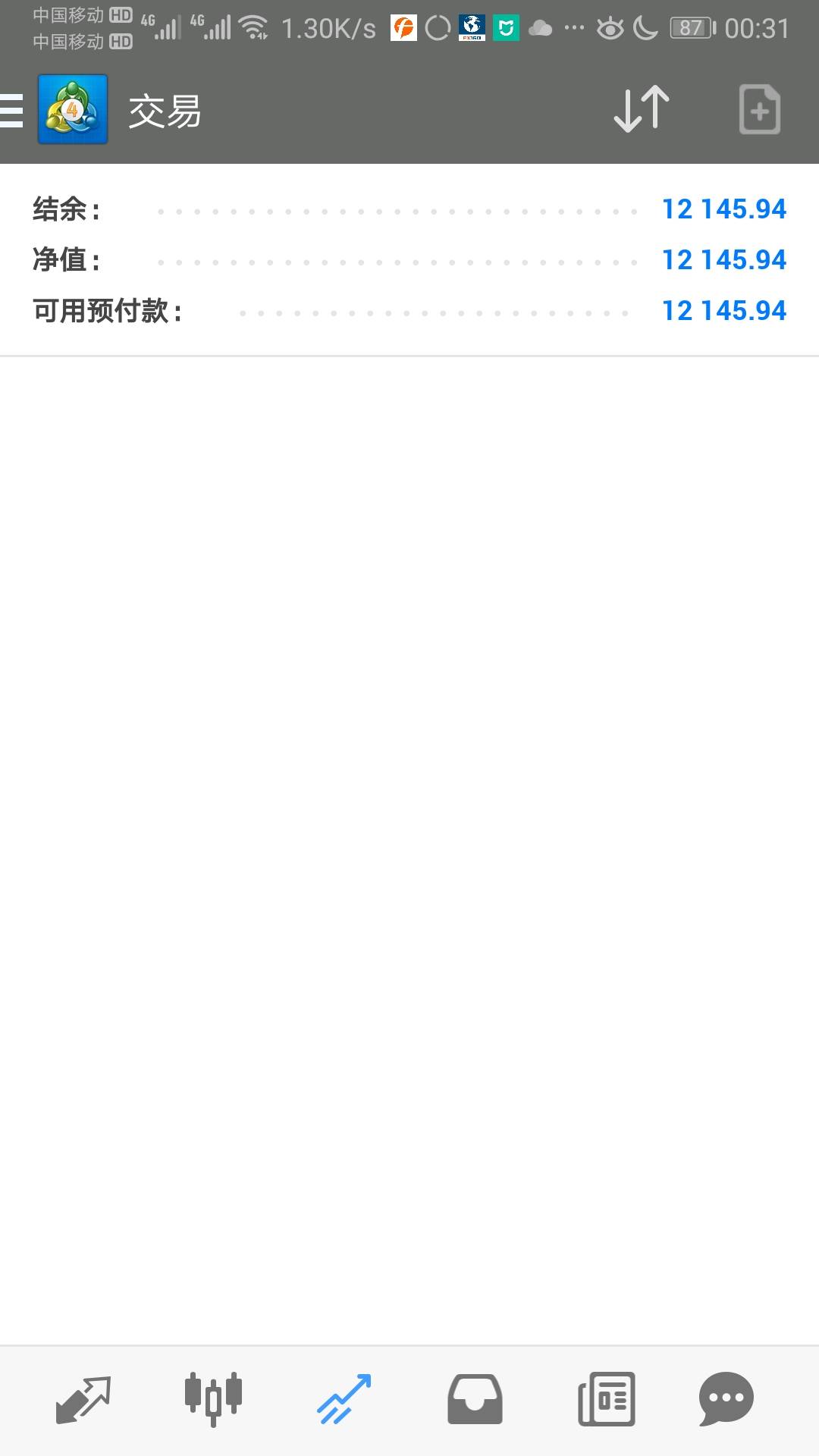Go to the History inbox tab
The height and width of the screenshot is (1456, 819).
475,1399
